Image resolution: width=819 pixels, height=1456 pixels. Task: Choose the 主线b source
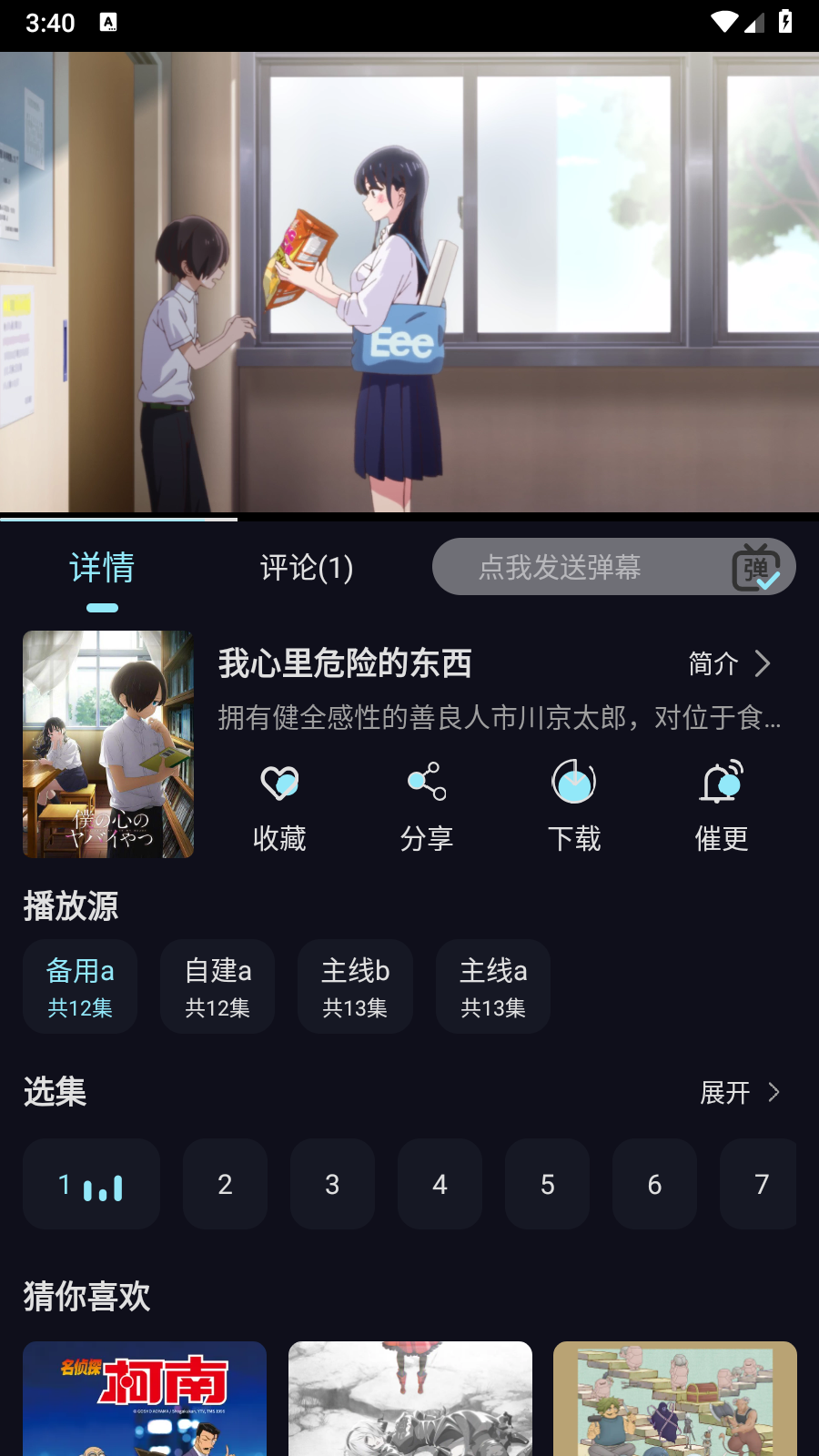tap(355, 986)
